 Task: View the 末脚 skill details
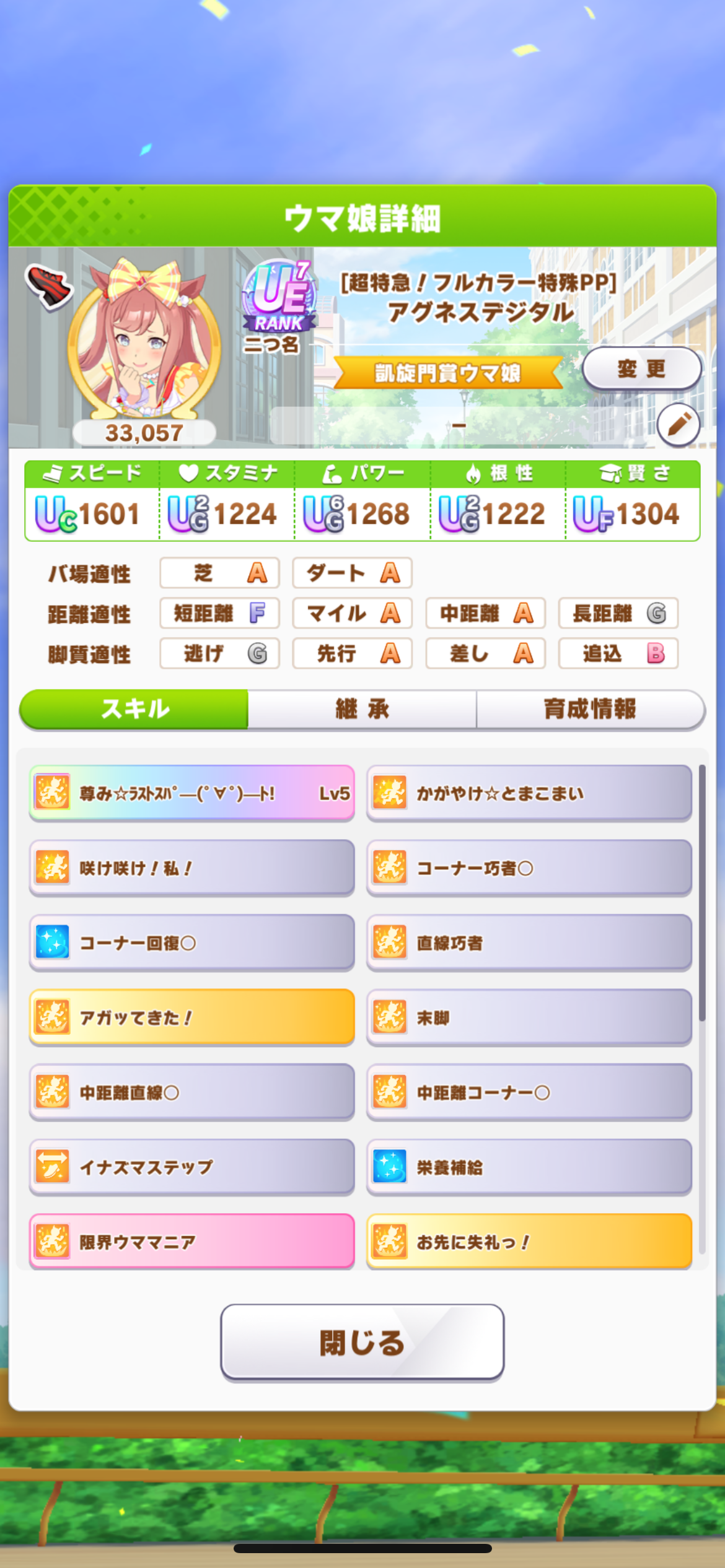pyautogui.click(x=529, y=1017)
